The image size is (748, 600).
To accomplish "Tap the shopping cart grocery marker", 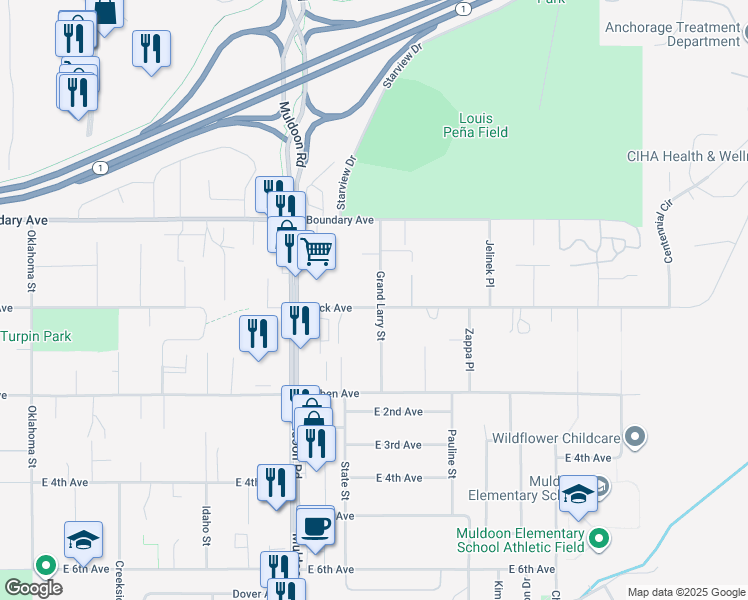I will 316,255.
